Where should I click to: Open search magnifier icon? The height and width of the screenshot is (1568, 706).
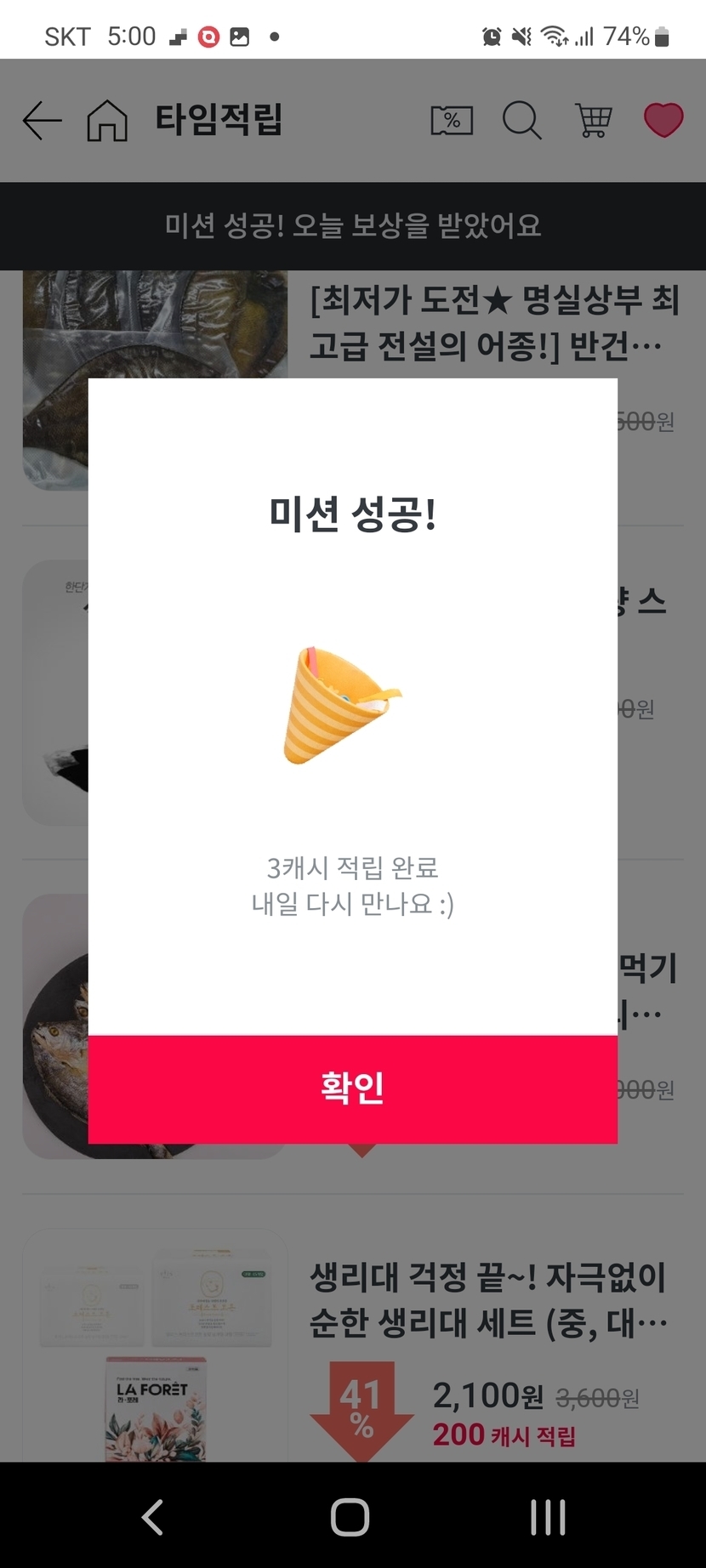(521, 120)
